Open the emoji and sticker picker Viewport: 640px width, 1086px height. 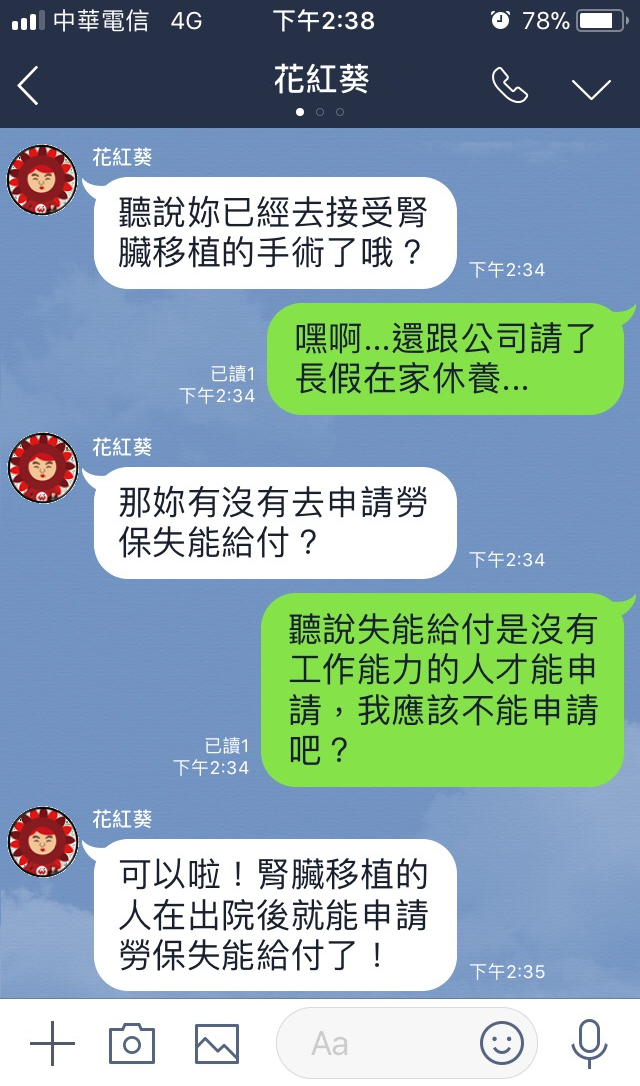(502, 1045)
